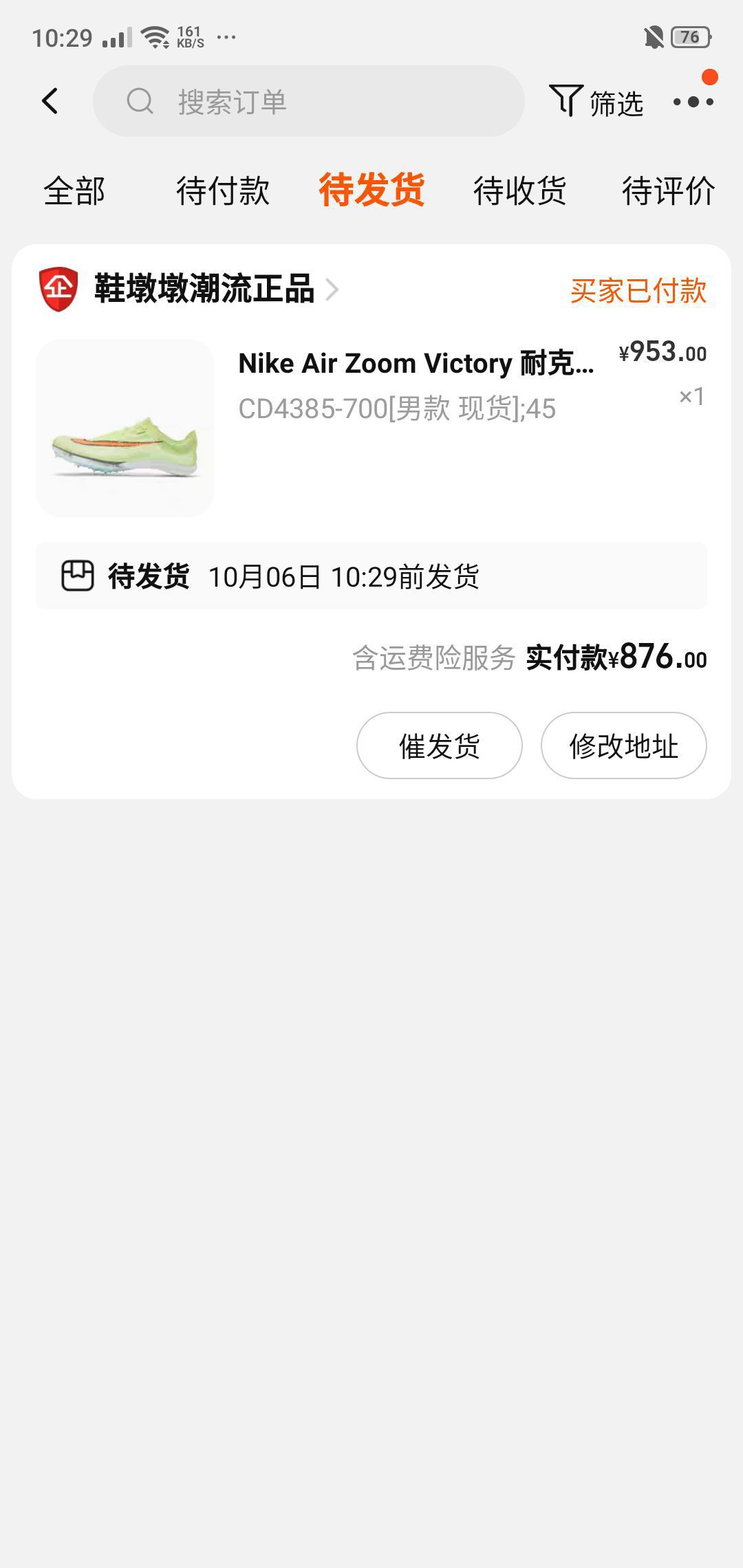Viewport: 743px width, 1568px height.
Task: Tap 催发货 to urge shipment
Action: (x=439, y=745)
